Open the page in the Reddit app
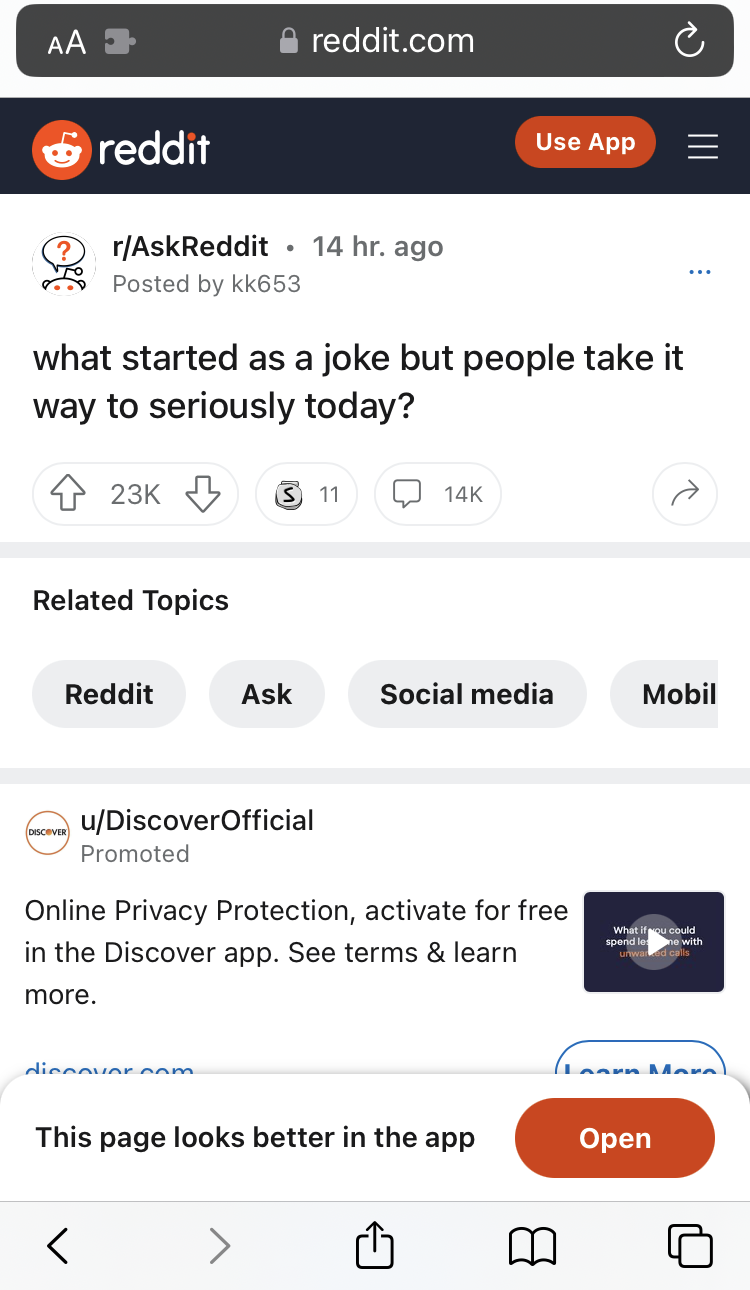 click(614, 1137)
